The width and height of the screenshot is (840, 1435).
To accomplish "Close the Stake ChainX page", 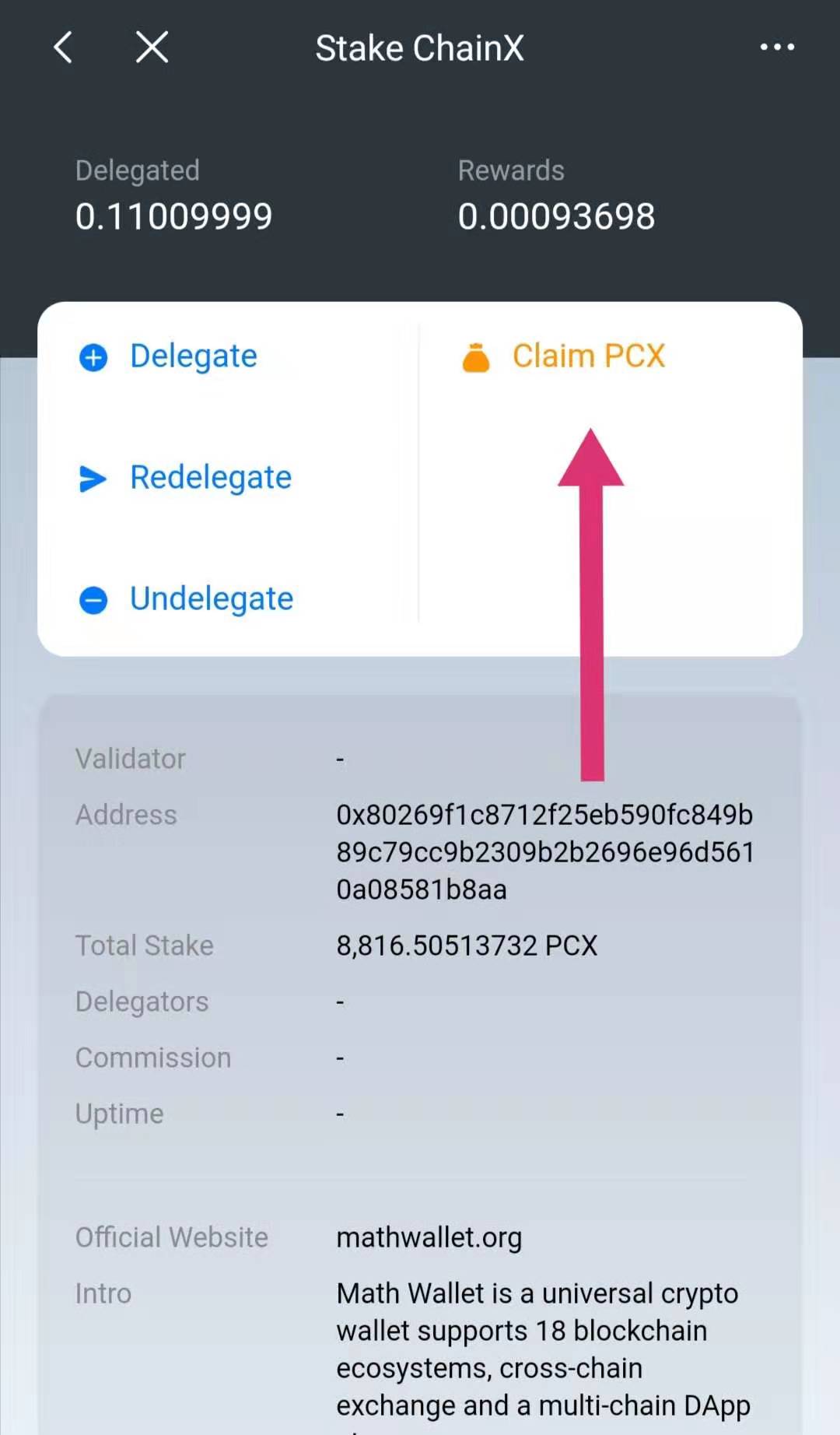I will pos(152,47).
